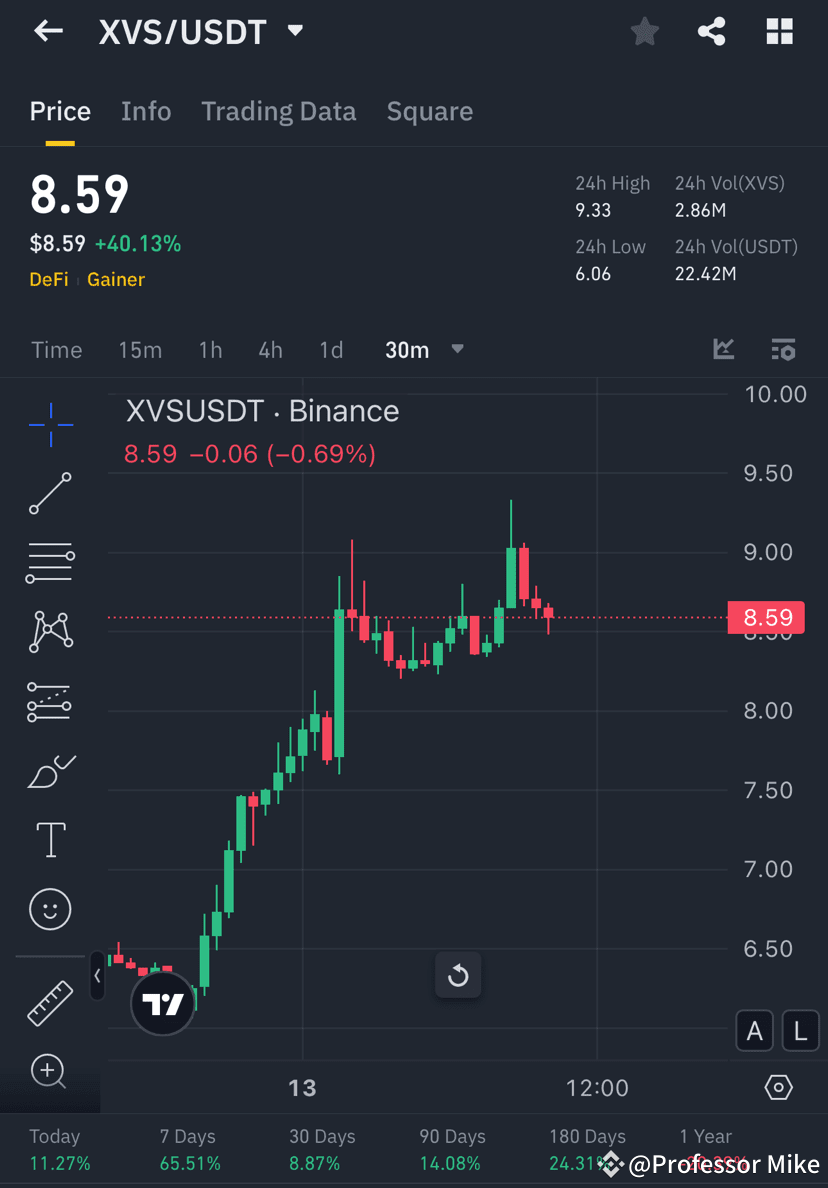Pick the brush drawing tool
The height and width of the screenshot is (1188, 828).
[x=50, y=770]
